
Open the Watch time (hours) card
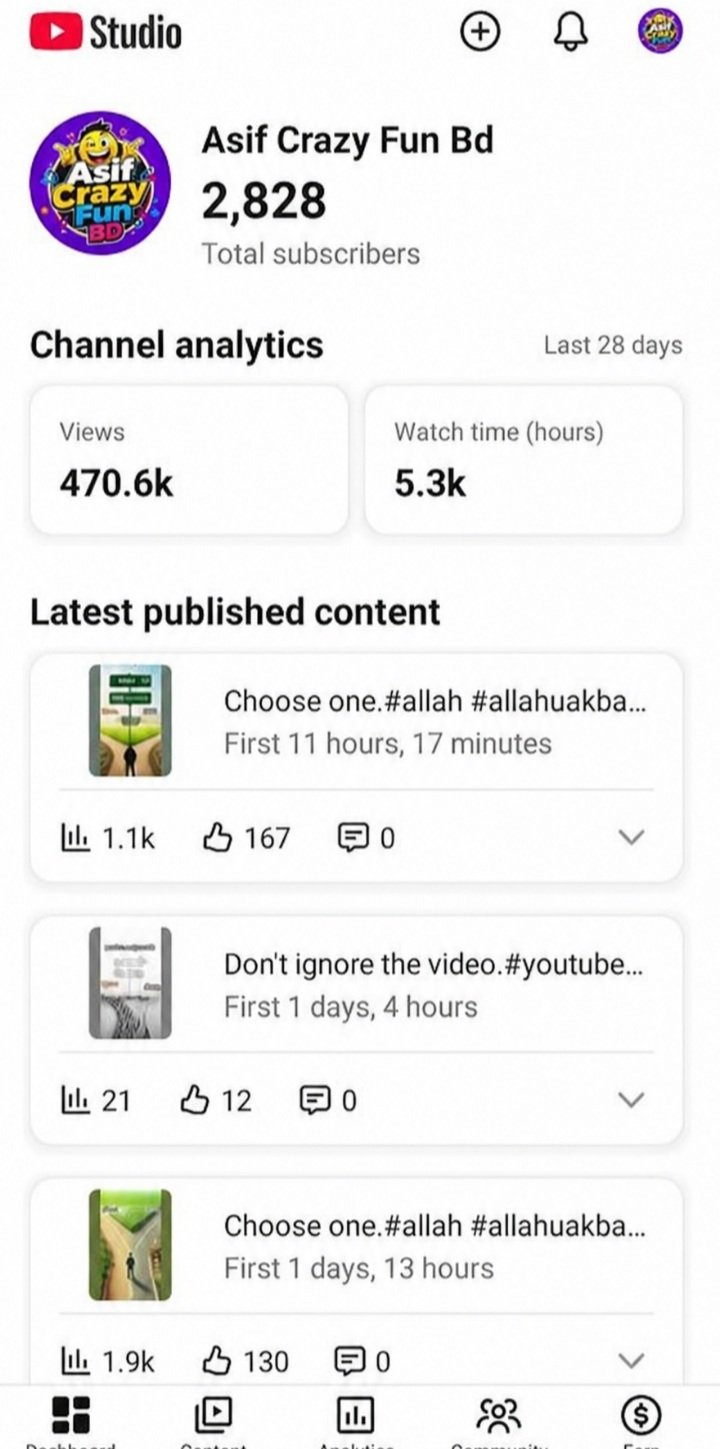pos(524,460)
